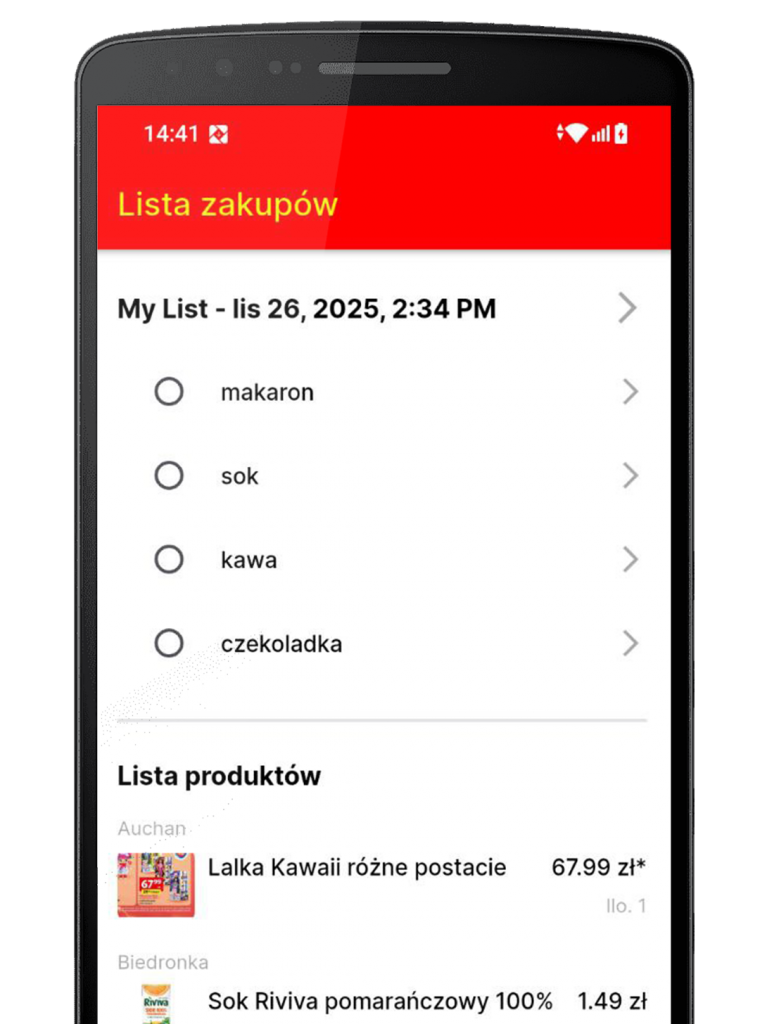Tap the chevron on the makaron row
The height and width of the screenshot is (1024, 760).
[x=630, y=392]
